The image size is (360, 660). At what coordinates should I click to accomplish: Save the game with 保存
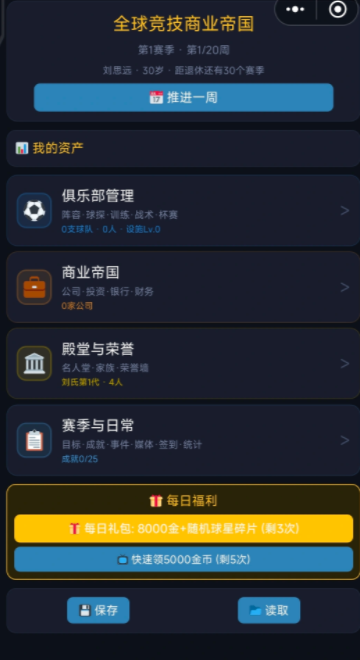[98, 610]
